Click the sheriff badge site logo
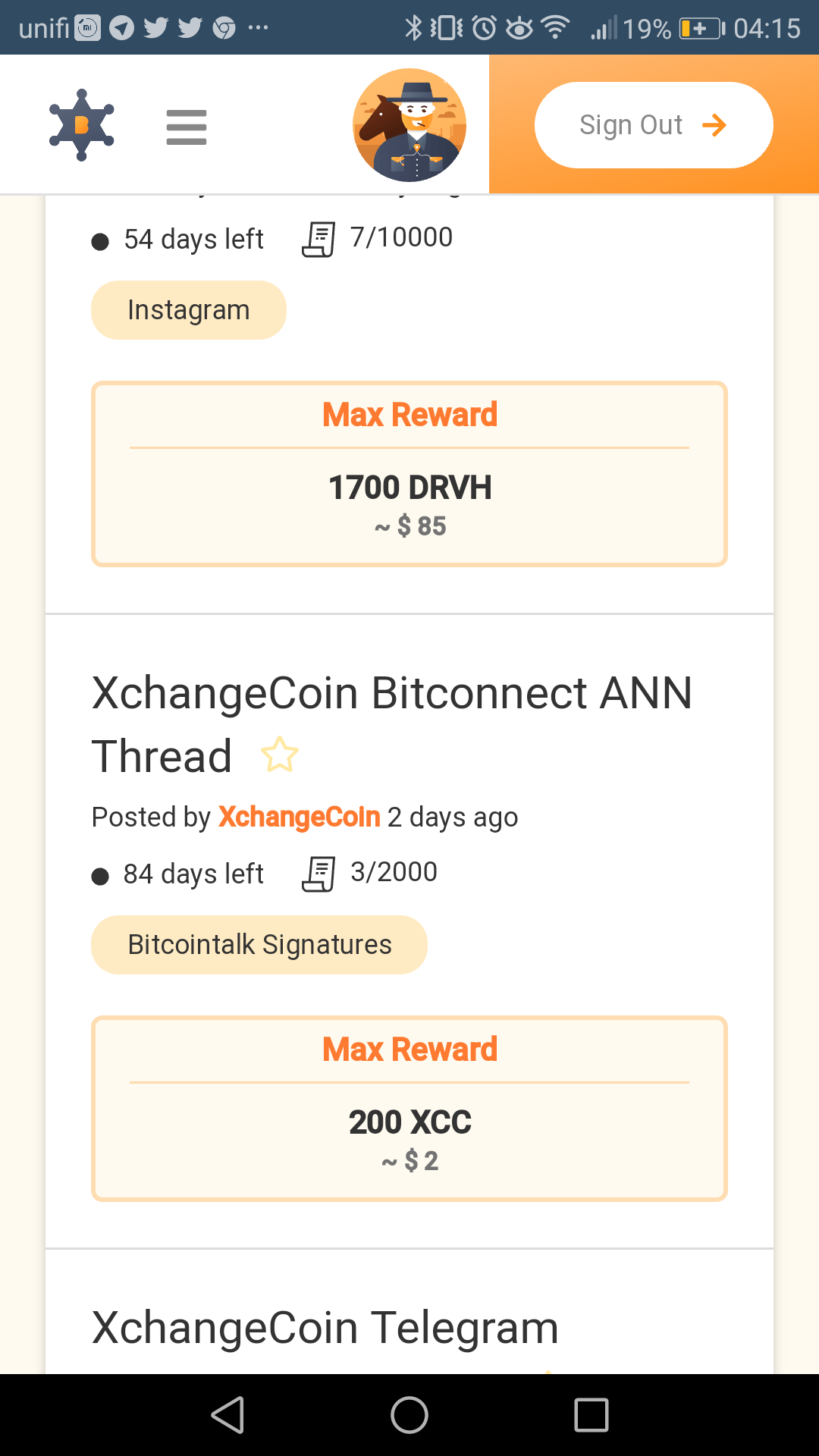The width and height of the screenshot is (819, 1456). 81,124
